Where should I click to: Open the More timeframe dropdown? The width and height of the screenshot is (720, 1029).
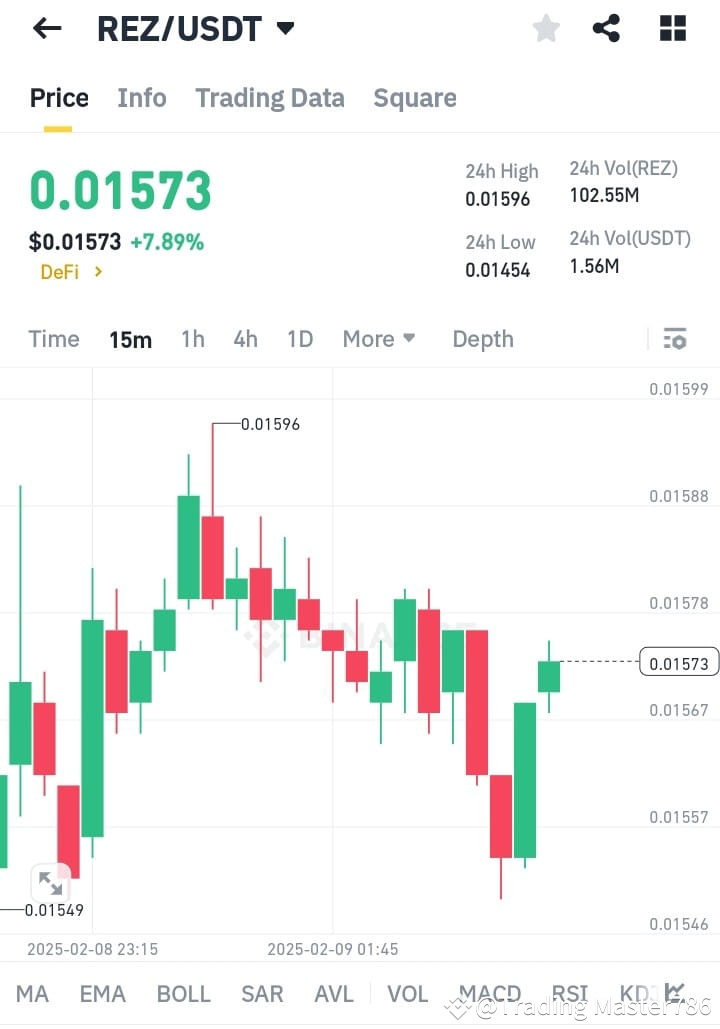[x=379, y=339]
